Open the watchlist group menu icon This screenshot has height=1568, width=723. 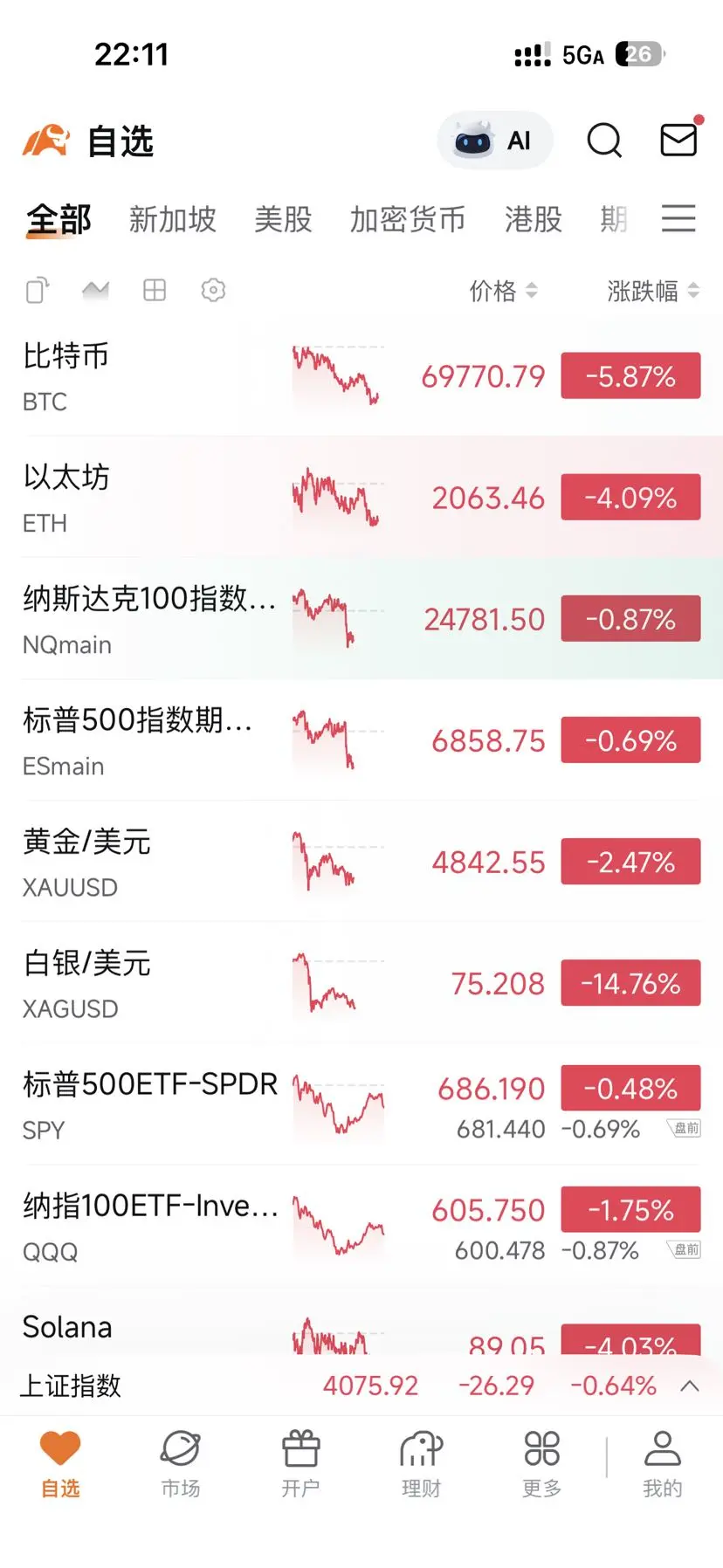tap(678, 218)
